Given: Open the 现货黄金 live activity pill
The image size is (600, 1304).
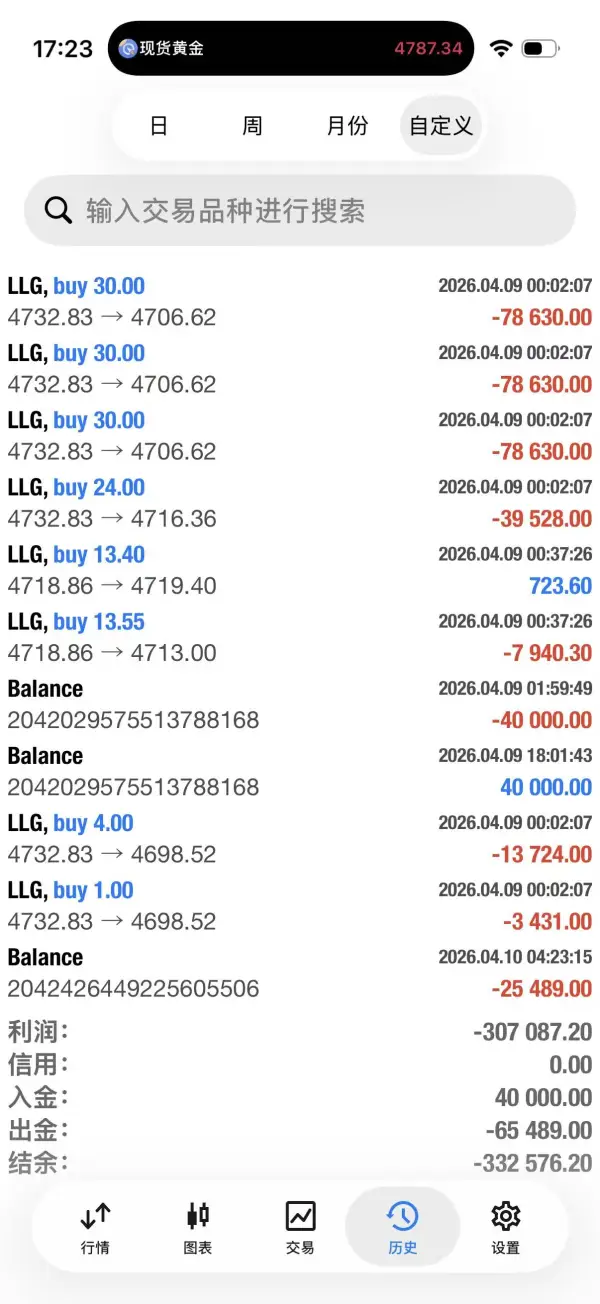Looking at the screenshot, I should point(291,48).
